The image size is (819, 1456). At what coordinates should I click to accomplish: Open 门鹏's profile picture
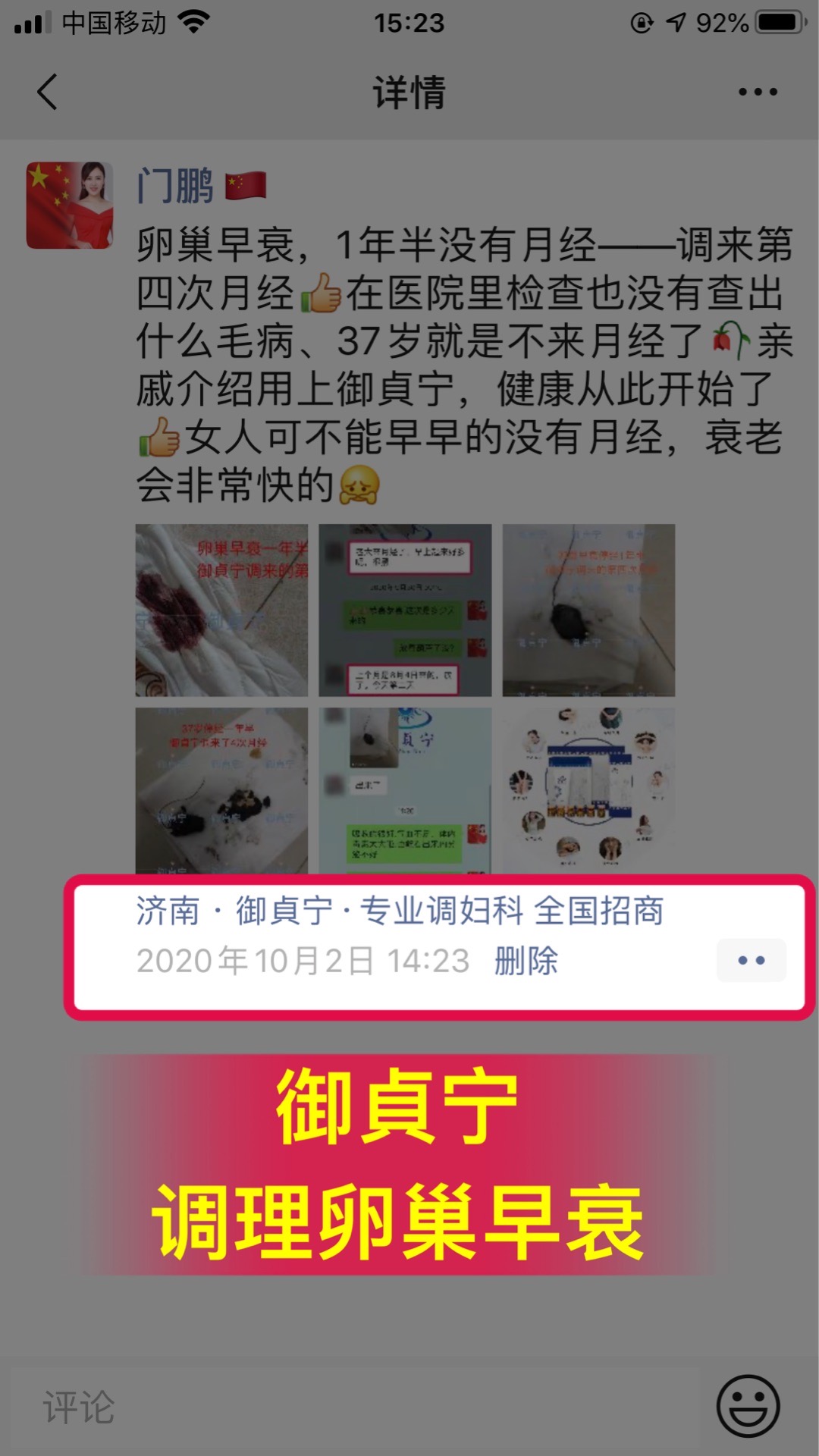70,205
